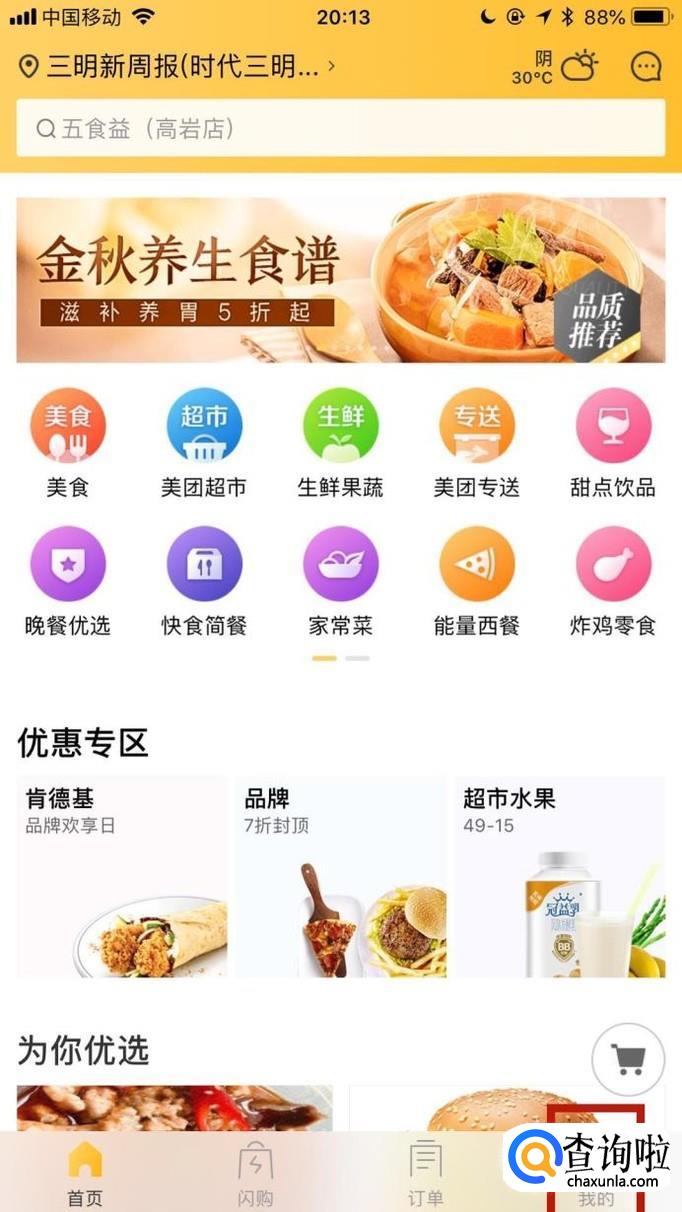The height and width of the screenshot is (1212, 682).
Task: Open the search box for 五食益
Action: point(340,128)
